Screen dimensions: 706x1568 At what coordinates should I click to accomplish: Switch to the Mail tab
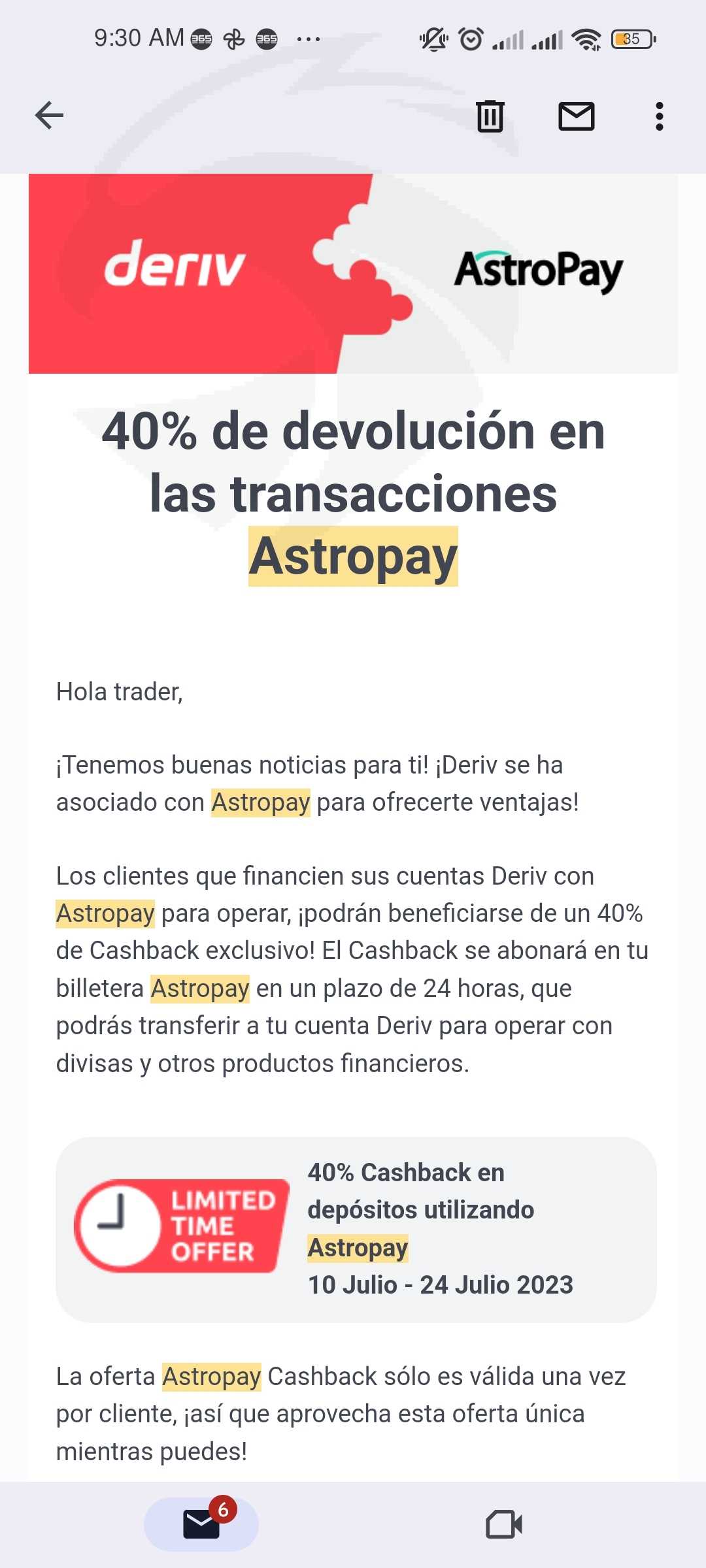tap(201, 1524)
